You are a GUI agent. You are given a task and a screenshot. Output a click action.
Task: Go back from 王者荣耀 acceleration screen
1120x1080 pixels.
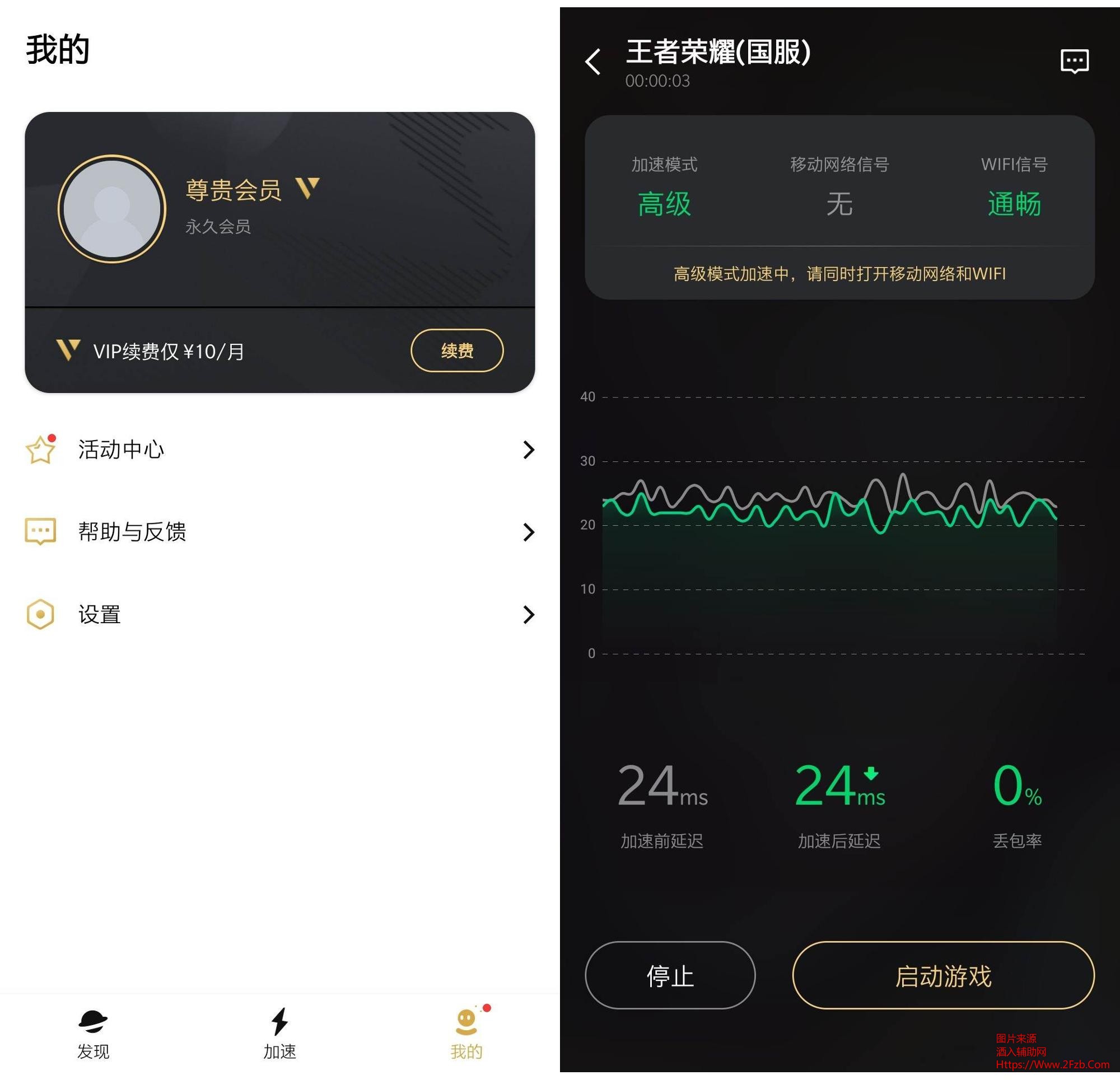pyautogui.click(x=593, y=61)
